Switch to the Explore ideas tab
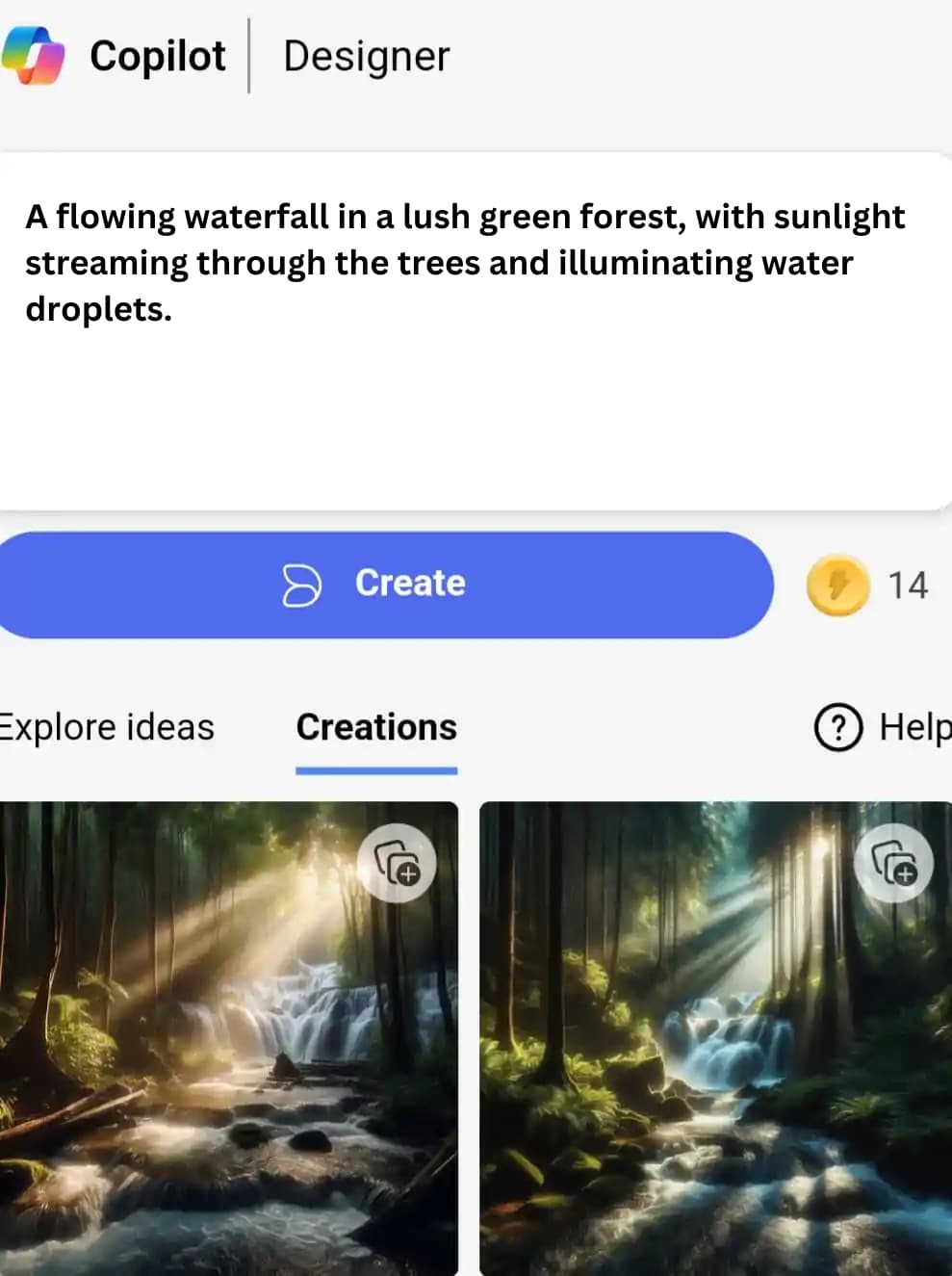 (106, 727)
